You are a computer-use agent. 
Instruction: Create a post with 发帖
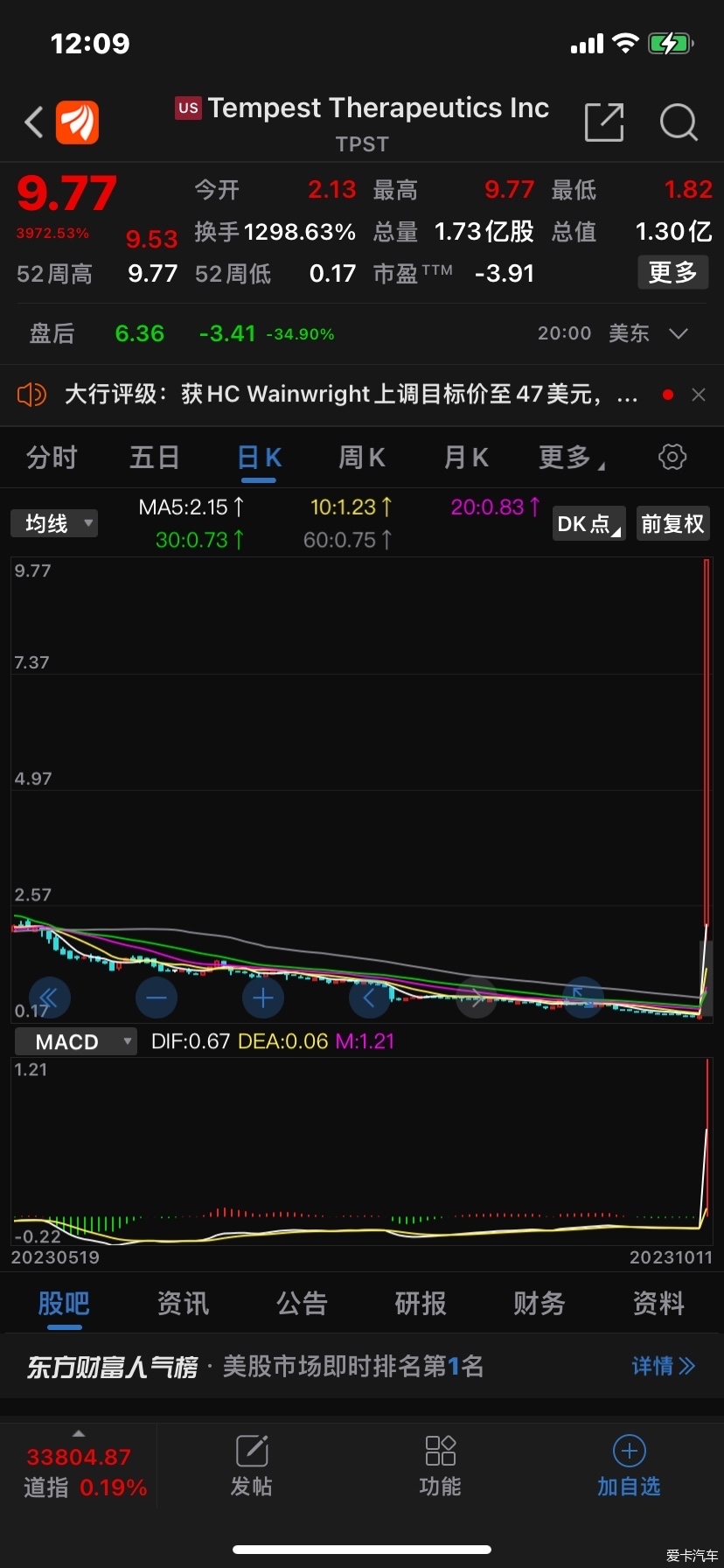(x=252, y=1466)
